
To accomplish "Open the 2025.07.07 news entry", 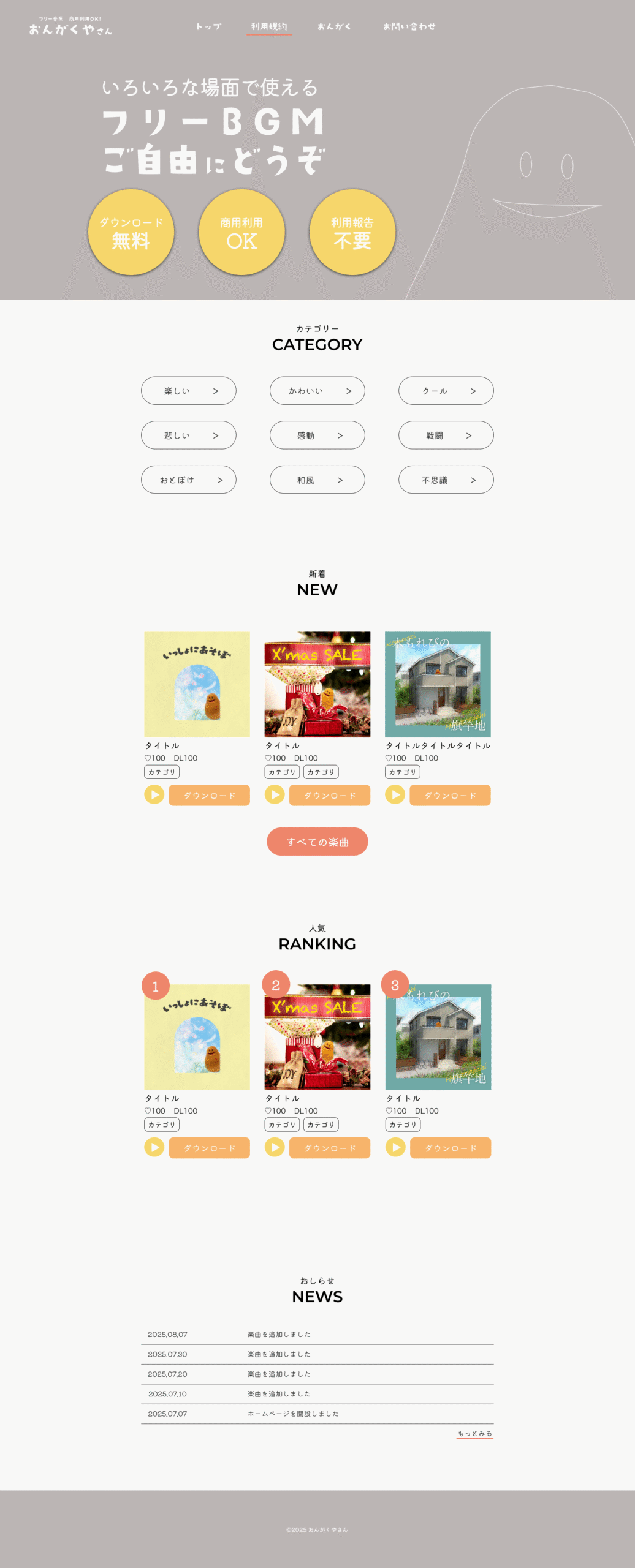I will pos(293,1414).
